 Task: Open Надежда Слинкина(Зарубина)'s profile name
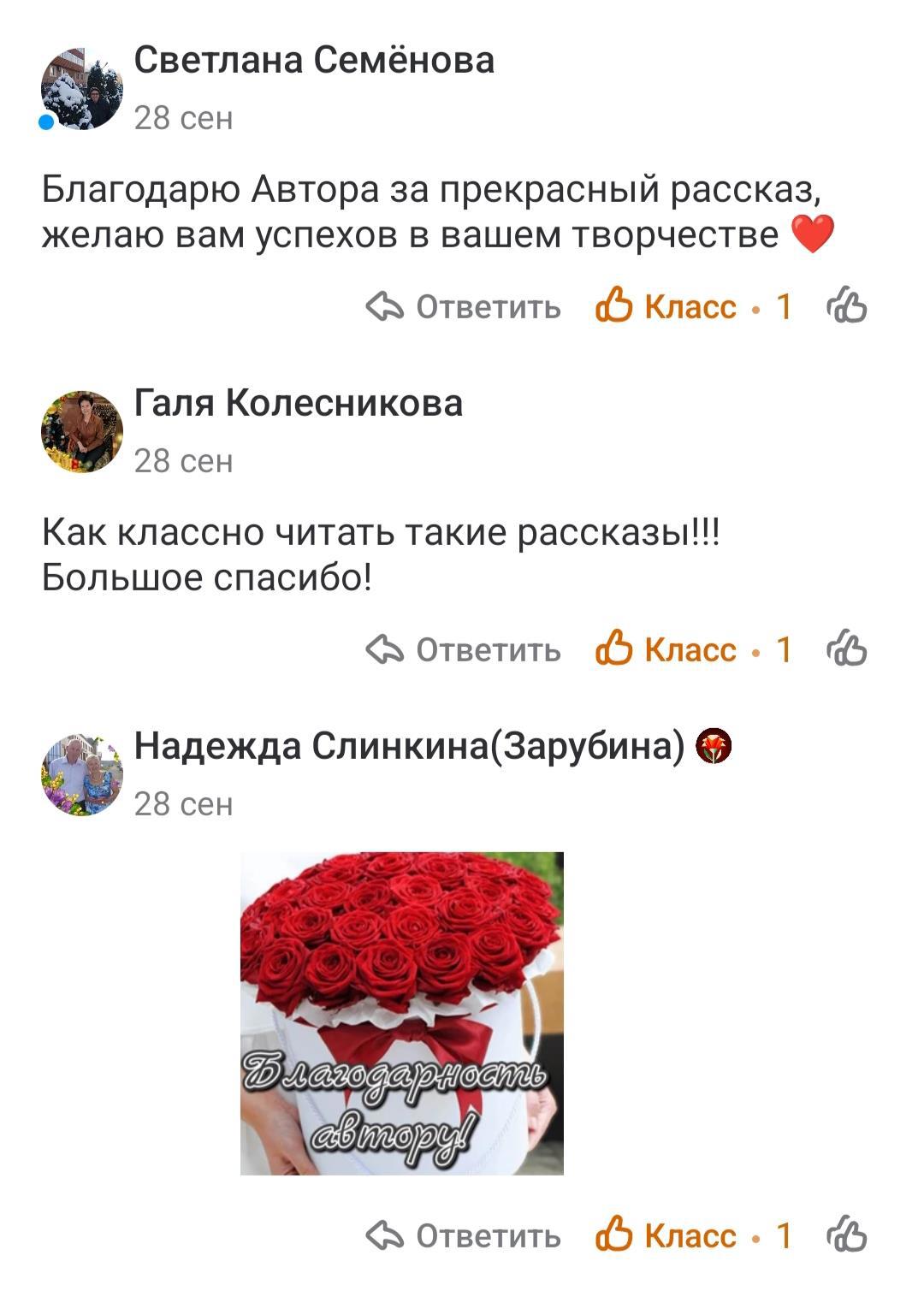click(x=409, y=746)
